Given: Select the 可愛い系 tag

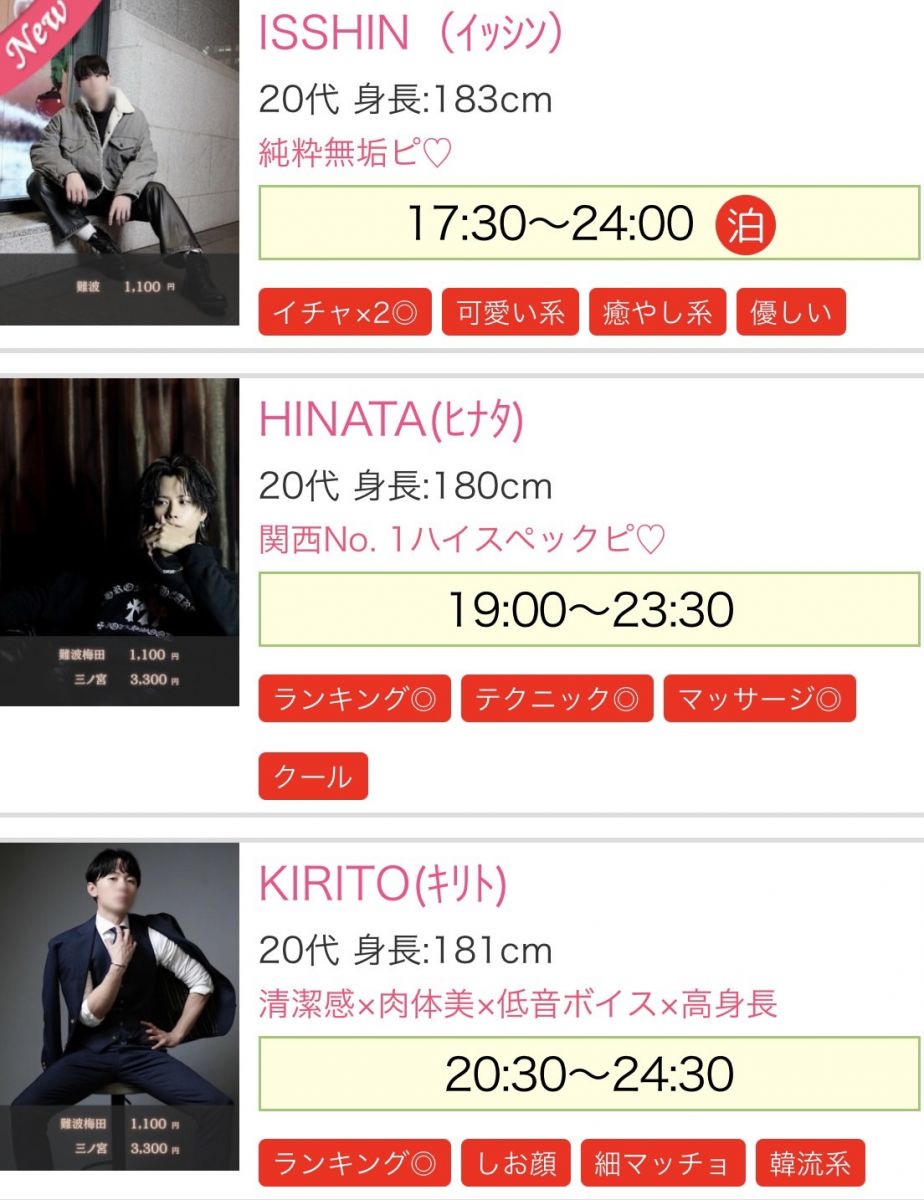Looking at the screenshot, I should (510, 313).
